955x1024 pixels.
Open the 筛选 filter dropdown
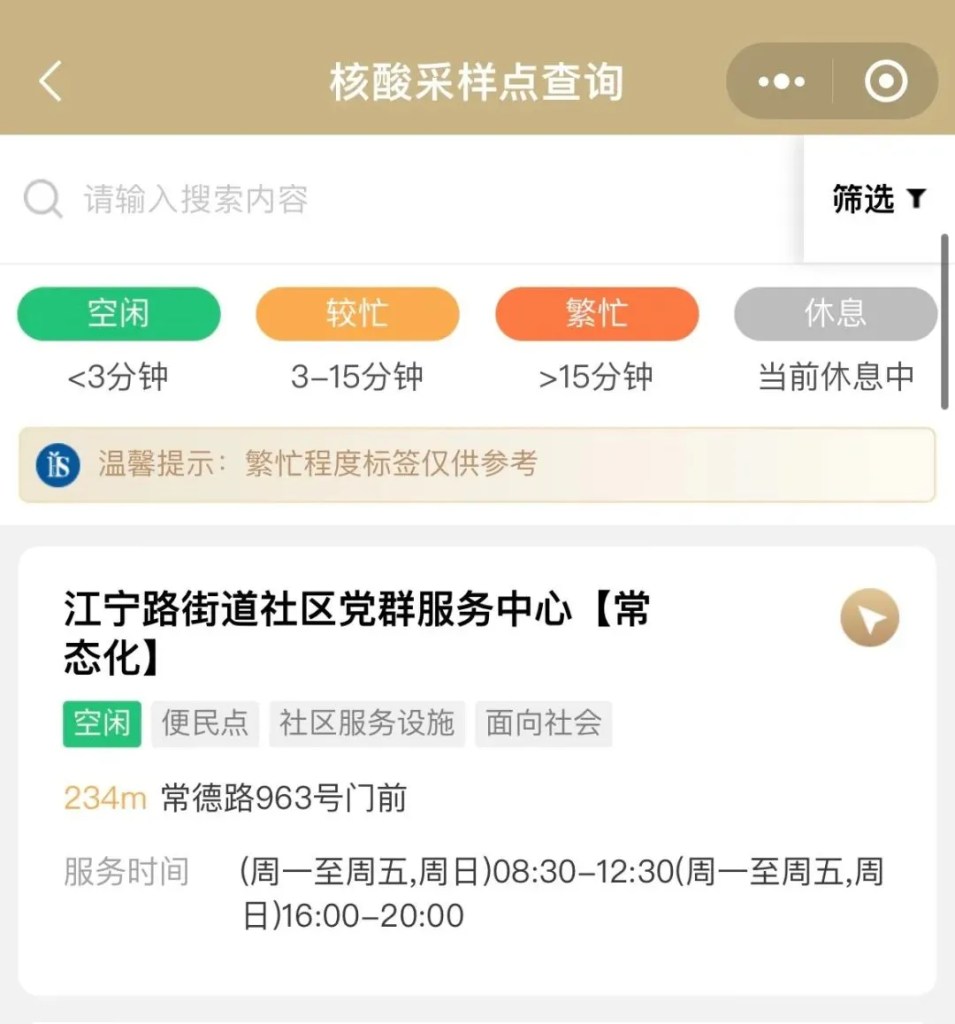click(878, 200)
